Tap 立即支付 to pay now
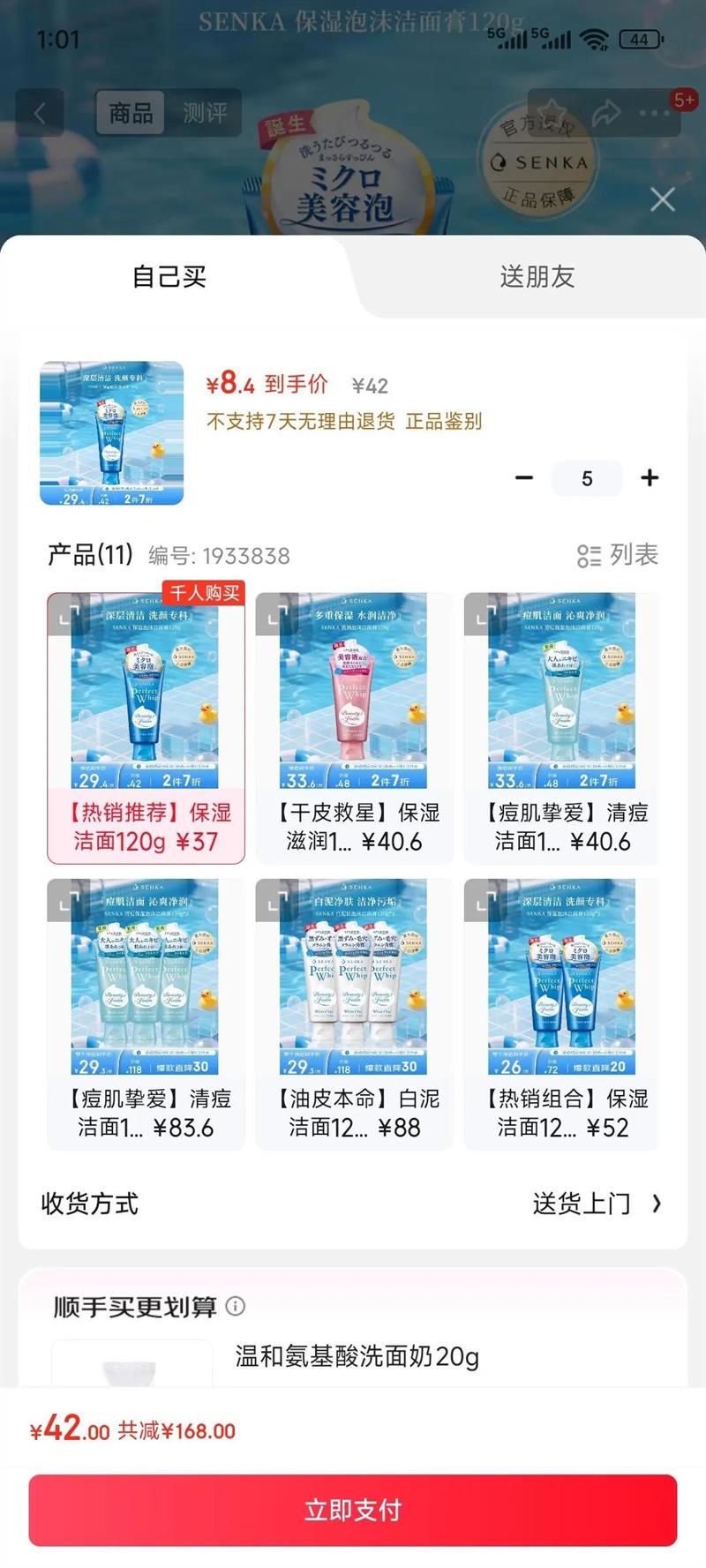This screenshot has height=1568, width=706. (x=352, y=1510)
